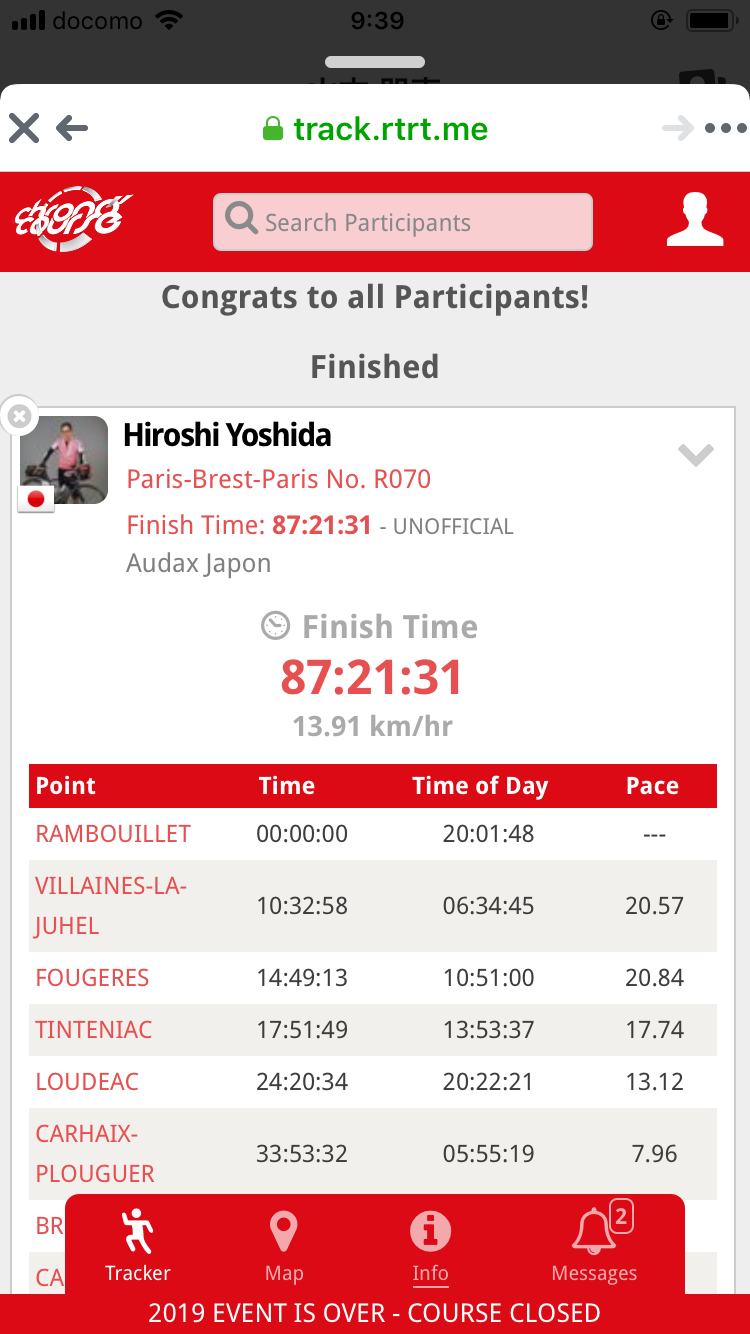This screenshot has height=1334, width=750.
Task: Open the Info tab
Action: 430,1245
